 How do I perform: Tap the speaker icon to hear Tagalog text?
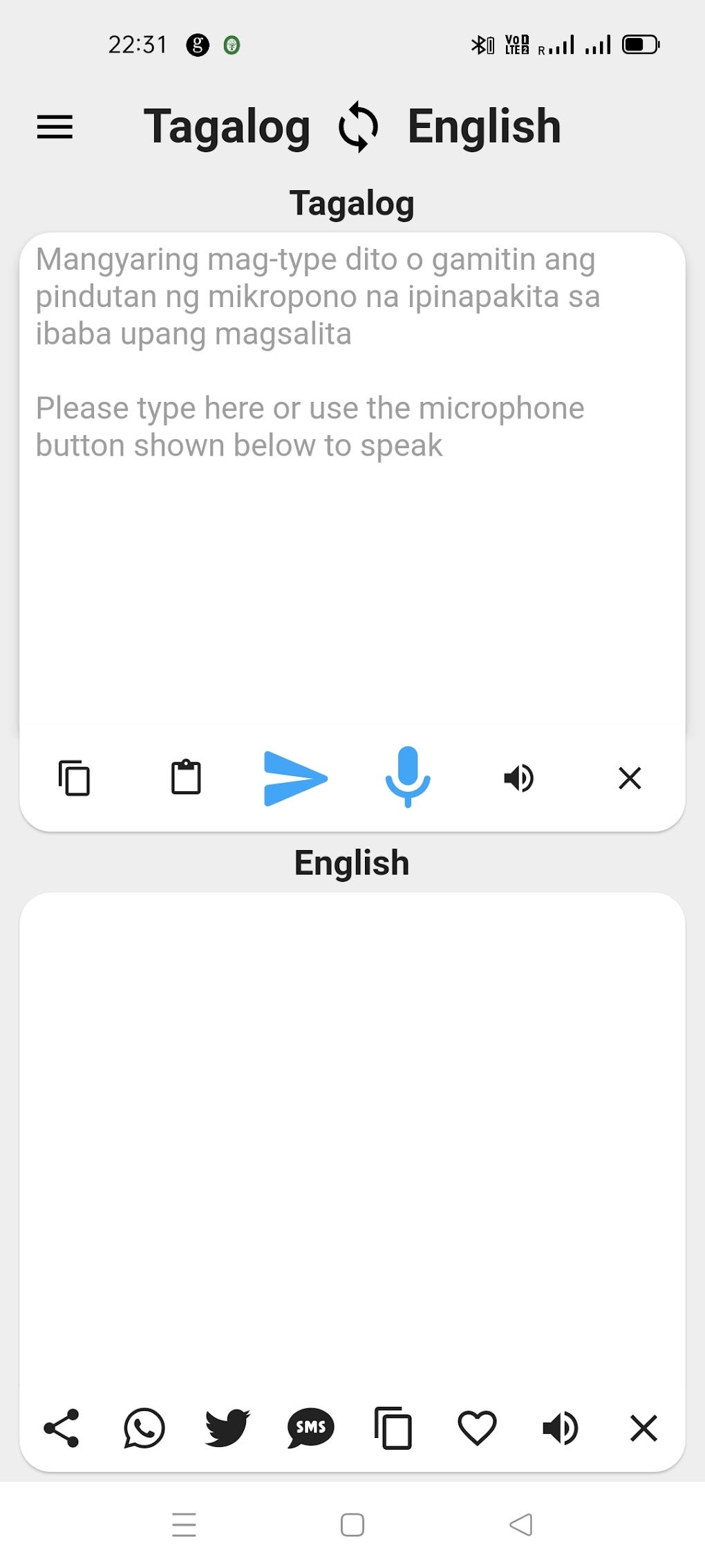519,777
